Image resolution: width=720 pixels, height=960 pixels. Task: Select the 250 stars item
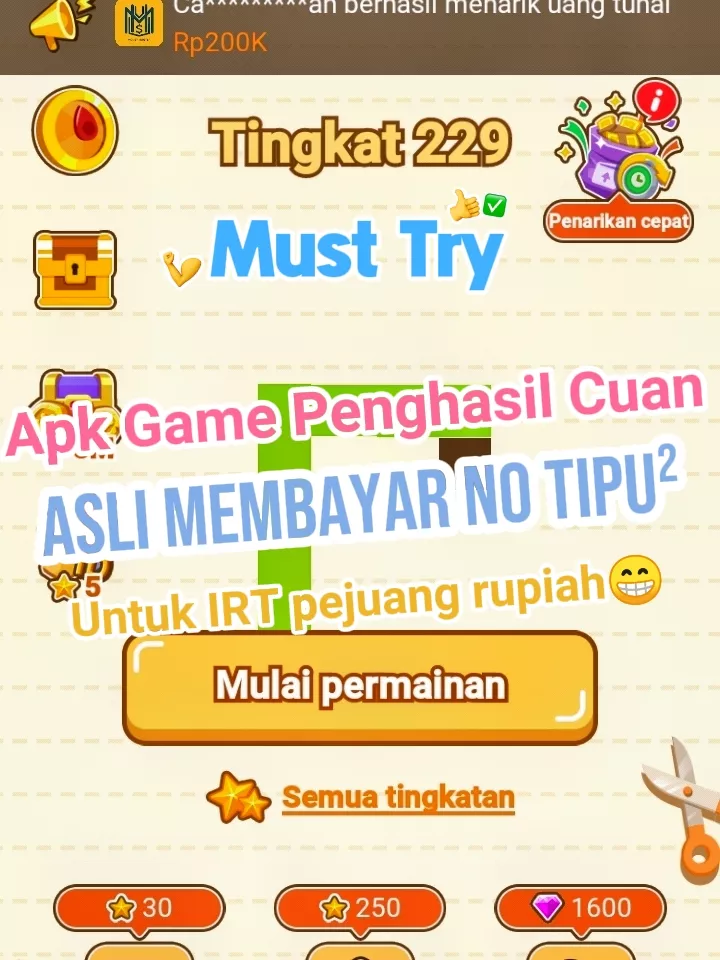[360, 908]
